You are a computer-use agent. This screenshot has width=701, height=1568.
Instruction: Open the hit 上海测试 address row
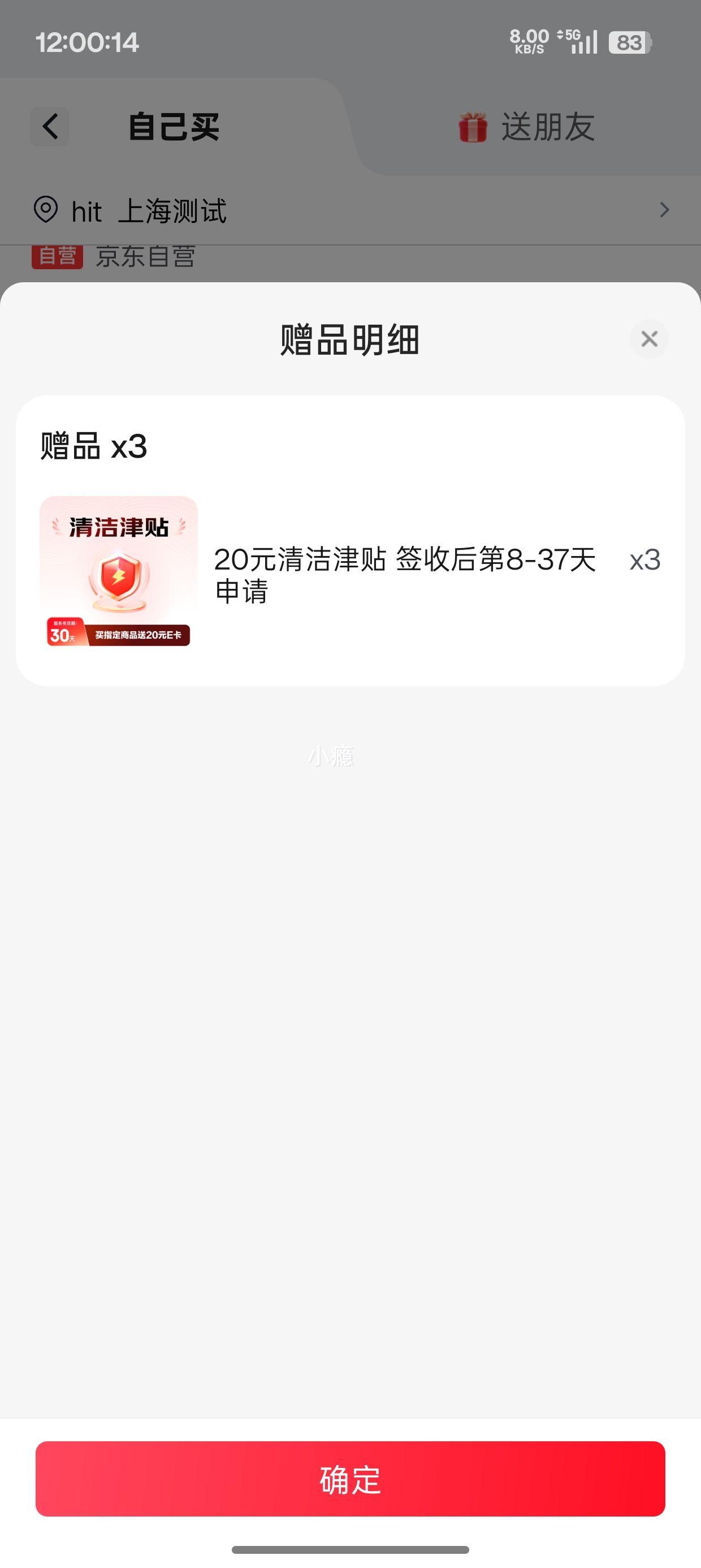pyautogui.click(x=350, y=210)
